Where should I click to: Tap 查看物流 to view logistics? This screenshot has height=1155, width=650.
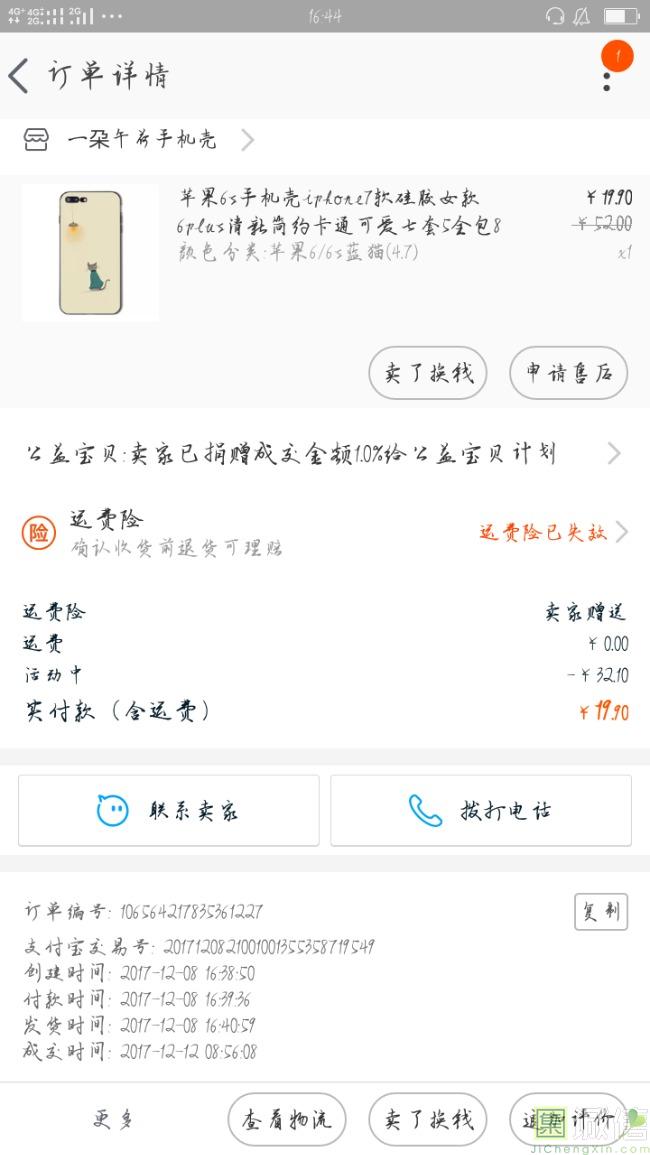point(286,1120)
